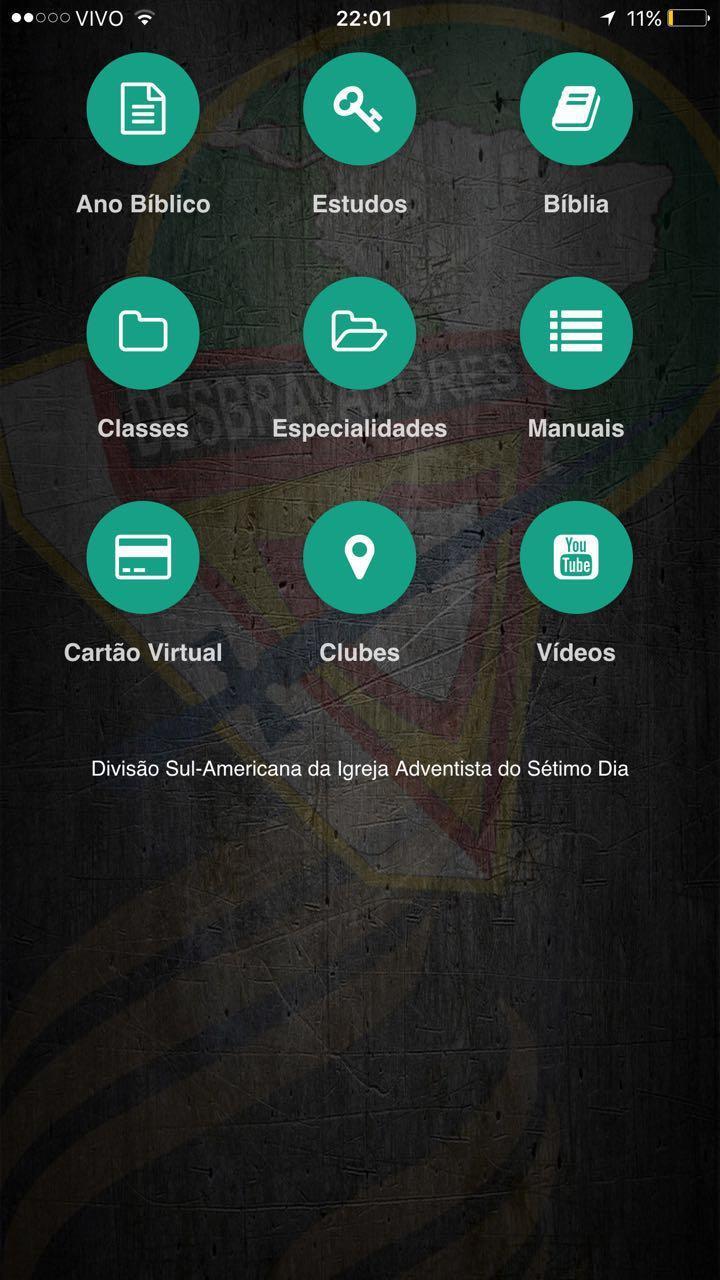720x1280 pixels.
Task: Tap the Cartão Virtual label
Action: click(x=143, y=653)
